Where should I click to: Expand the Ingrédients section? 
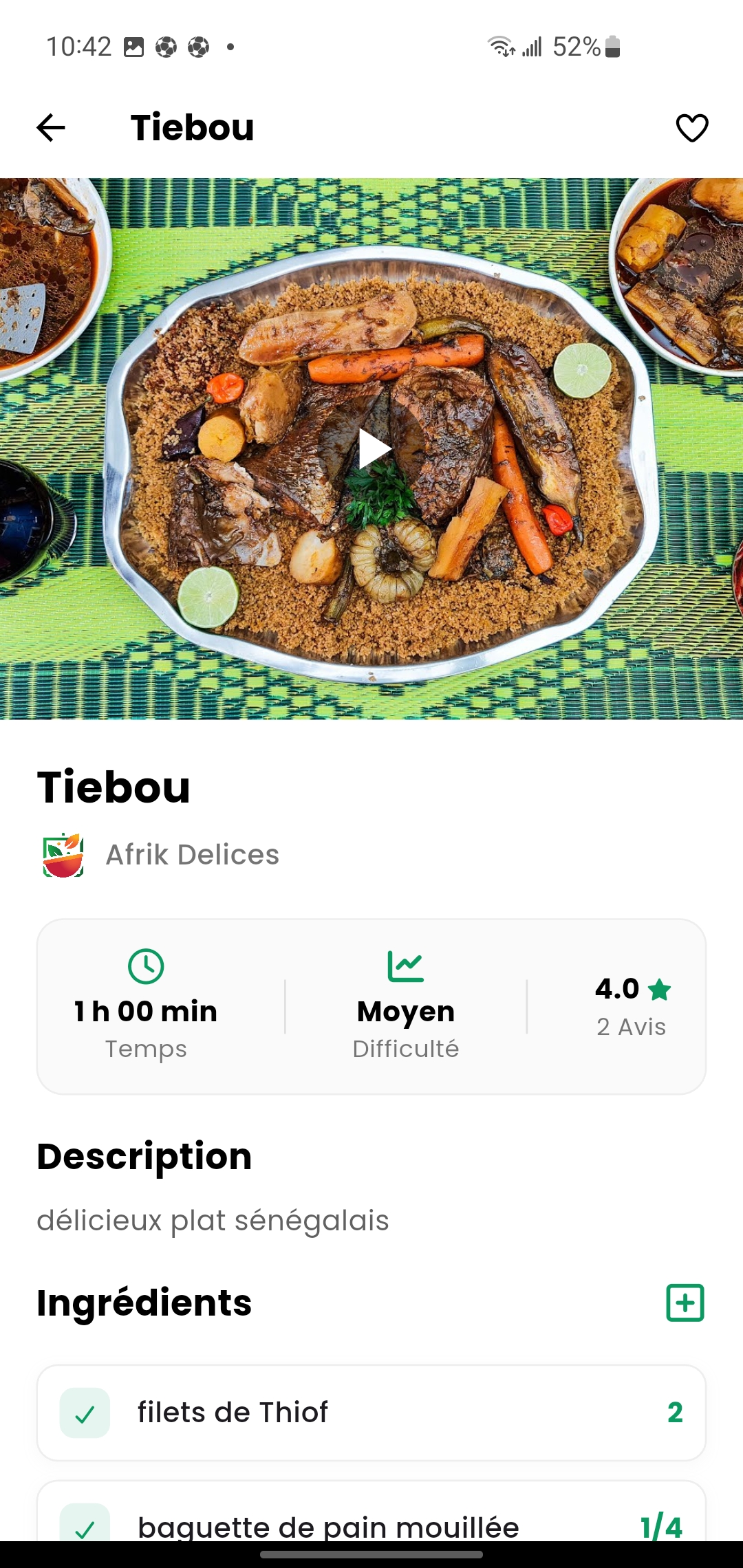(x=144, y=1302)
